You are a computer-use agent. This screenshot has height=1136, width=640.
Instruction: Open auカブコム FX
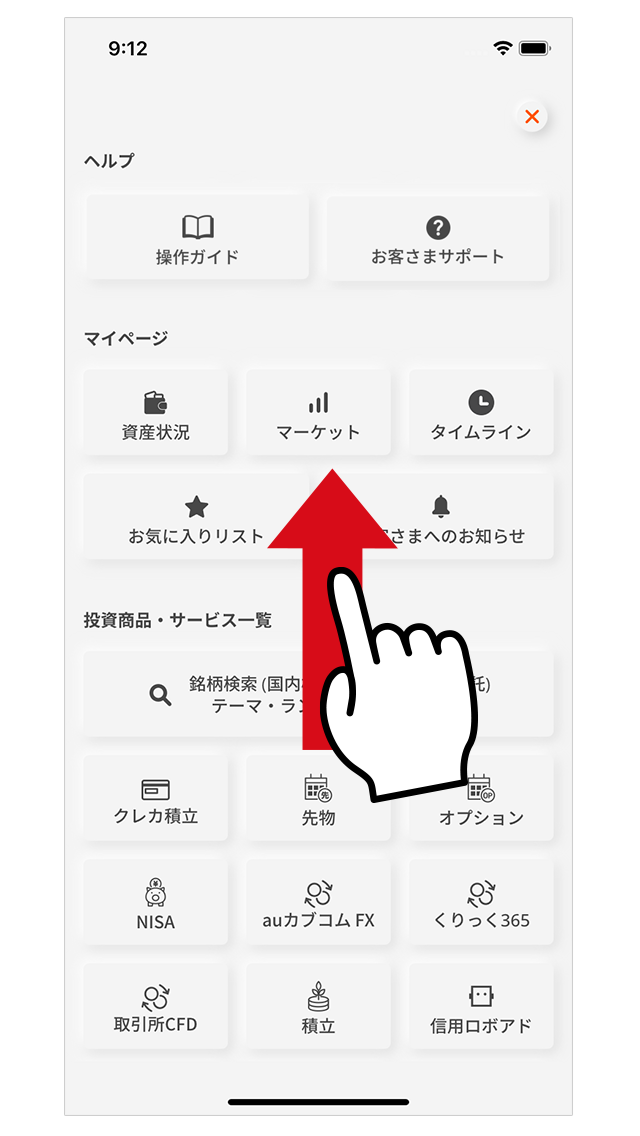click(x=318, y=902)
